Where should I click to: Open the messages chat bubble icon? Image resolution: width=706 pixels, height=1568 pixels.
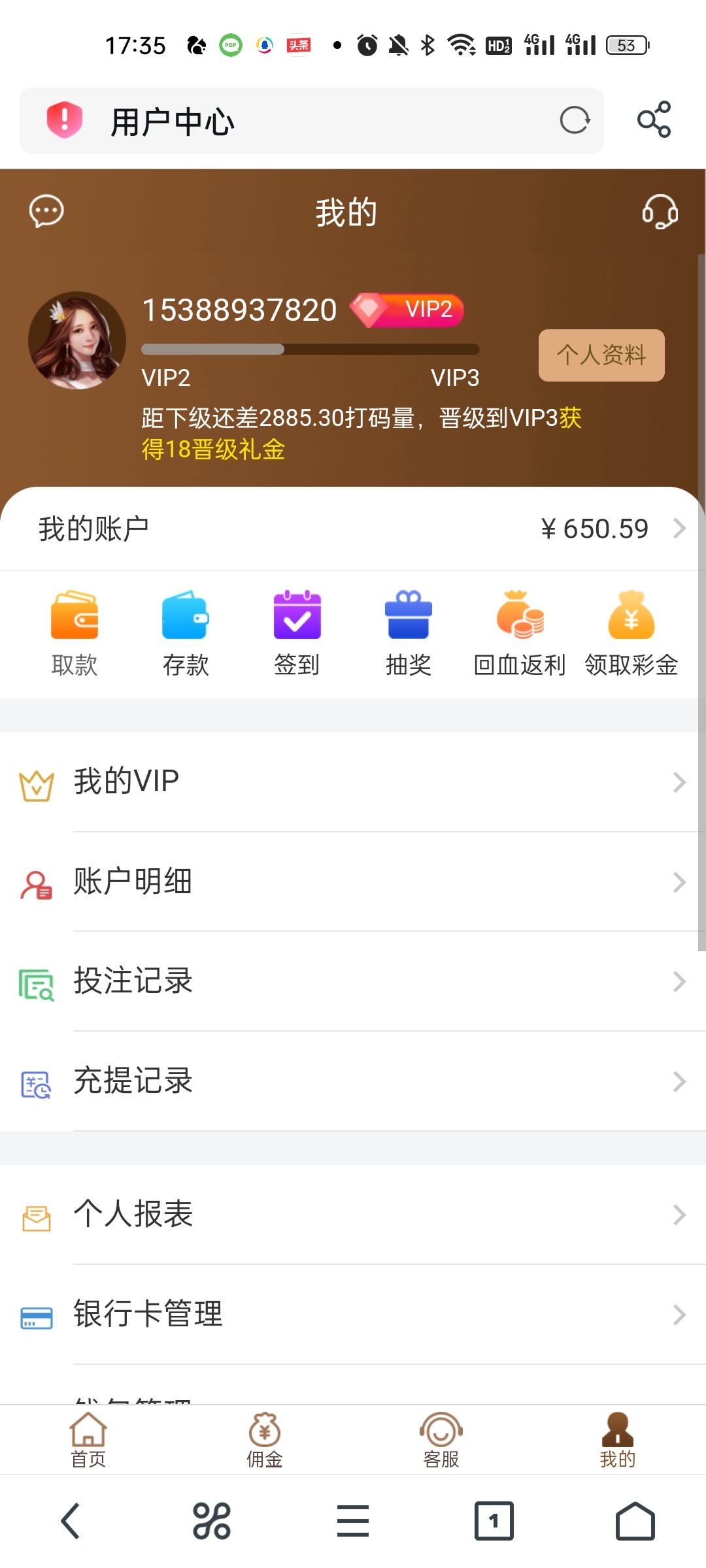[x=46, y=211]
